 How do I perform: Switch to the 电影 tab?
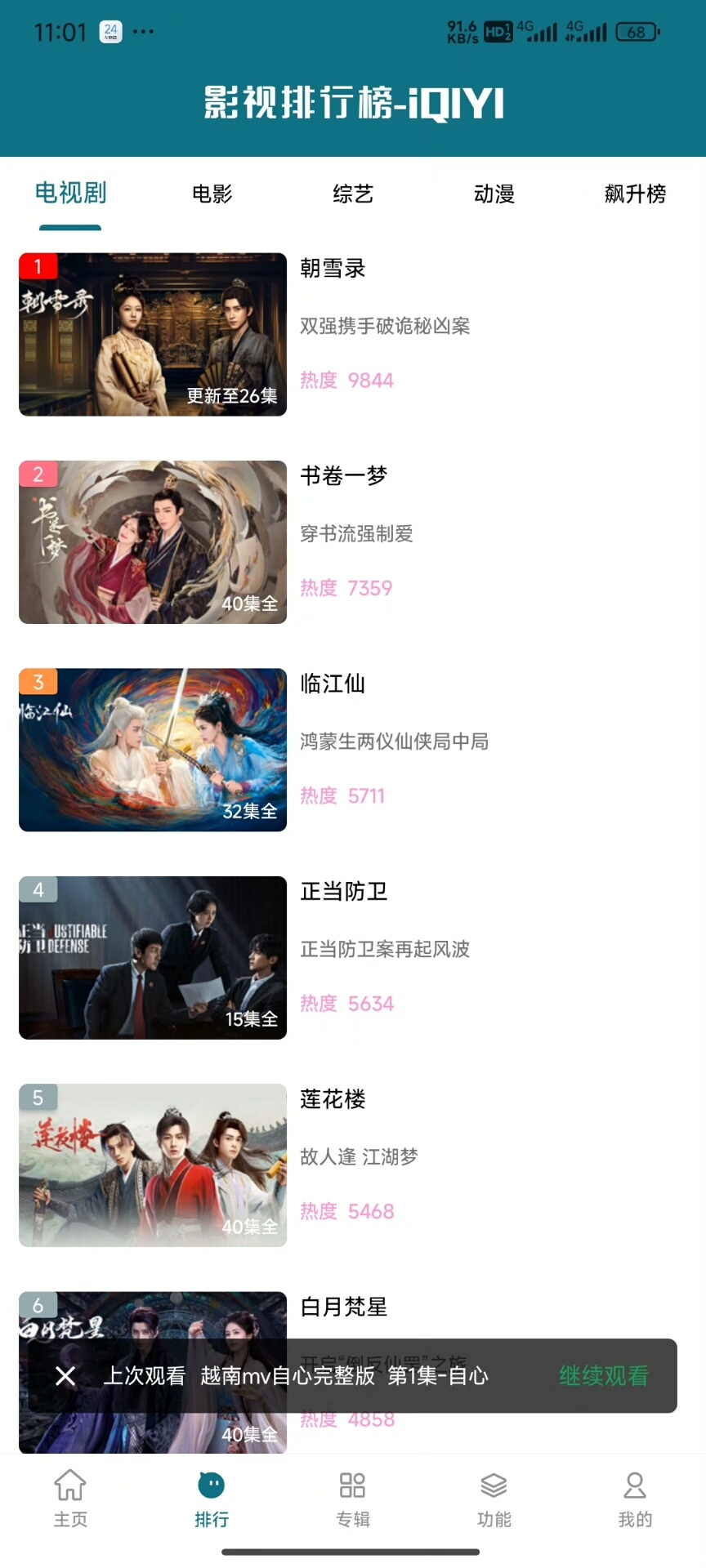point(212,194)
